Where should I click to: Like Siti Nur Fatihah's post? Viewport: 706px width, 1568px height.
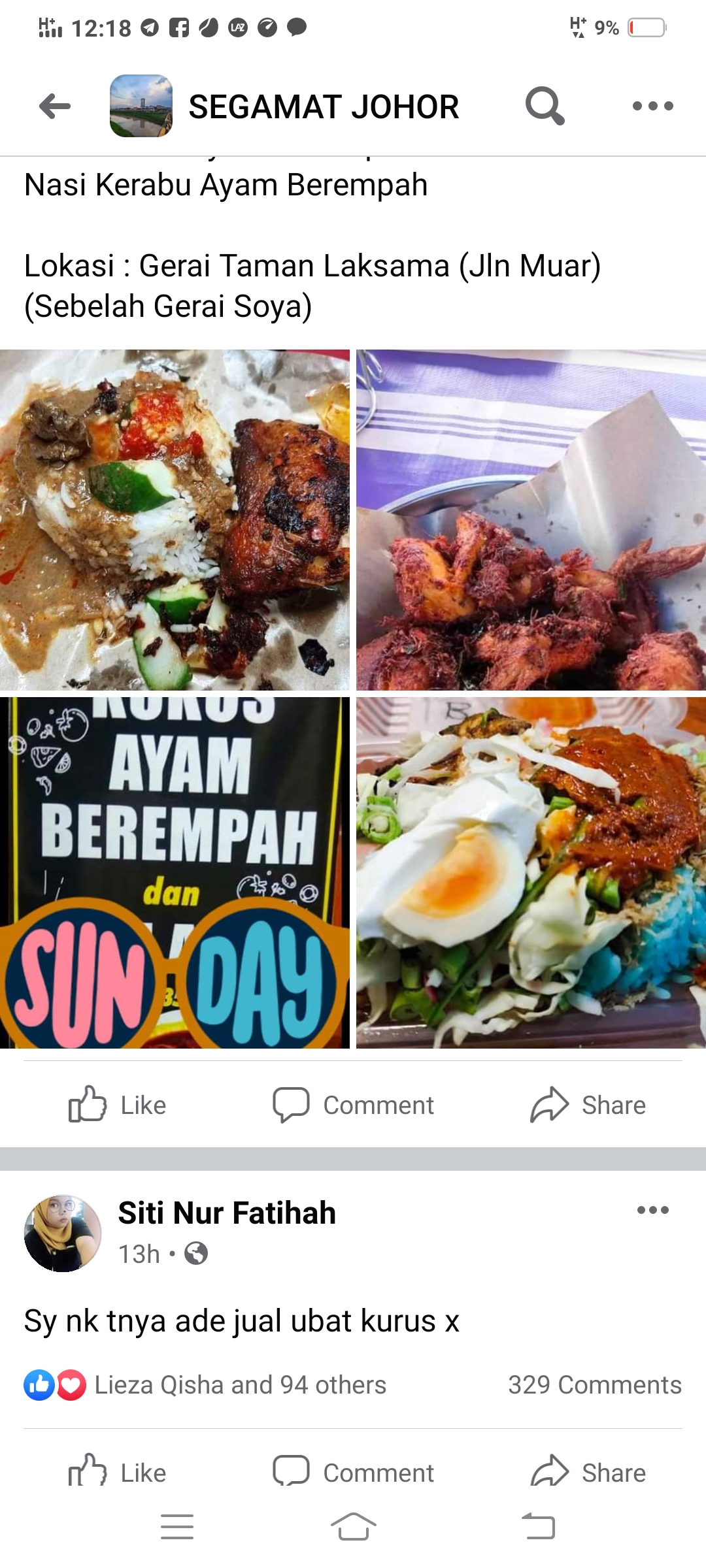pos(118,1473)
